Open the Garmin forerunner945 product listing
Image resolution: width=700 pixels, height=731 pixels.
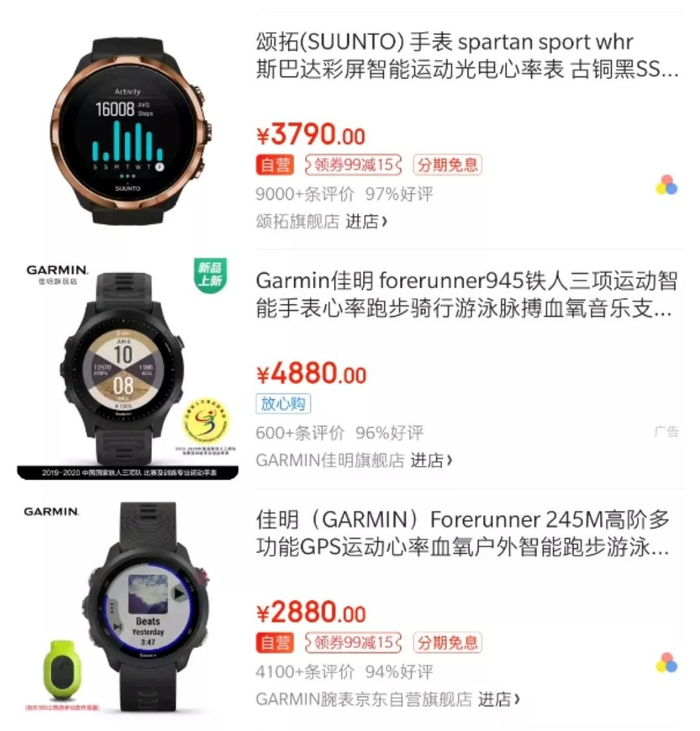(467, 293)
